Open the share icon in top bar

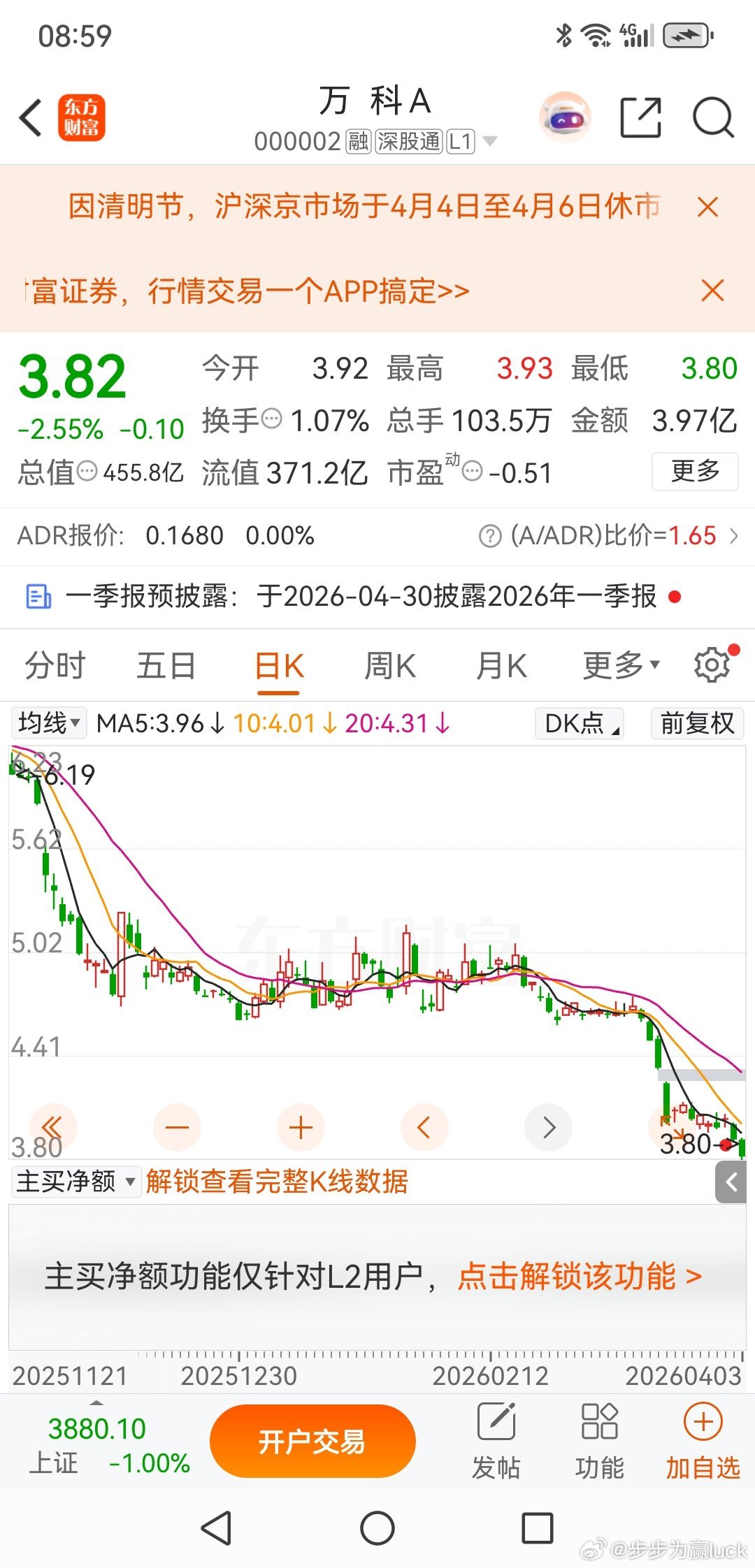[640, 117]
